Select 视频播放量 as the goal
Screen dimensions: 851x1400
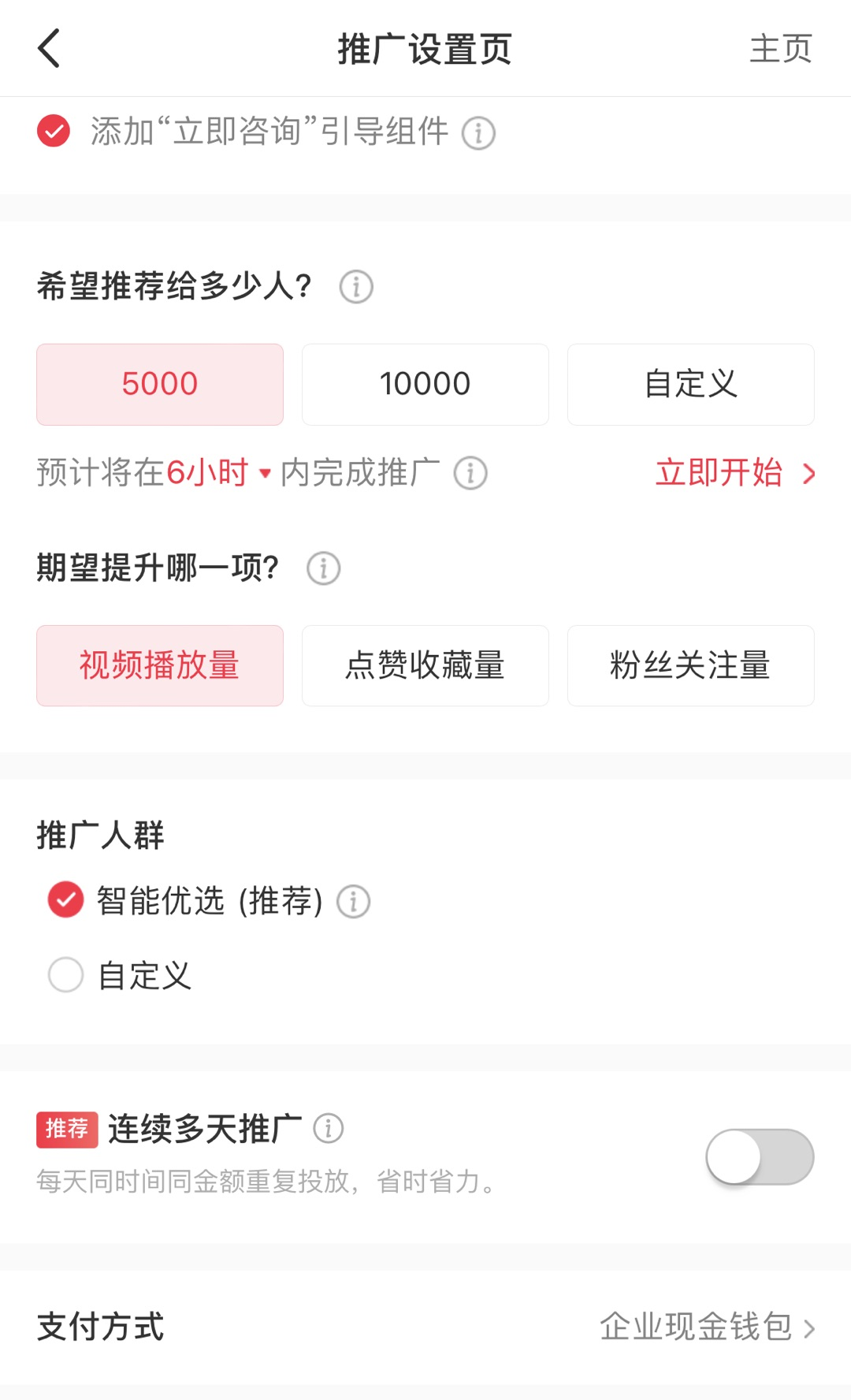point(160,665)
